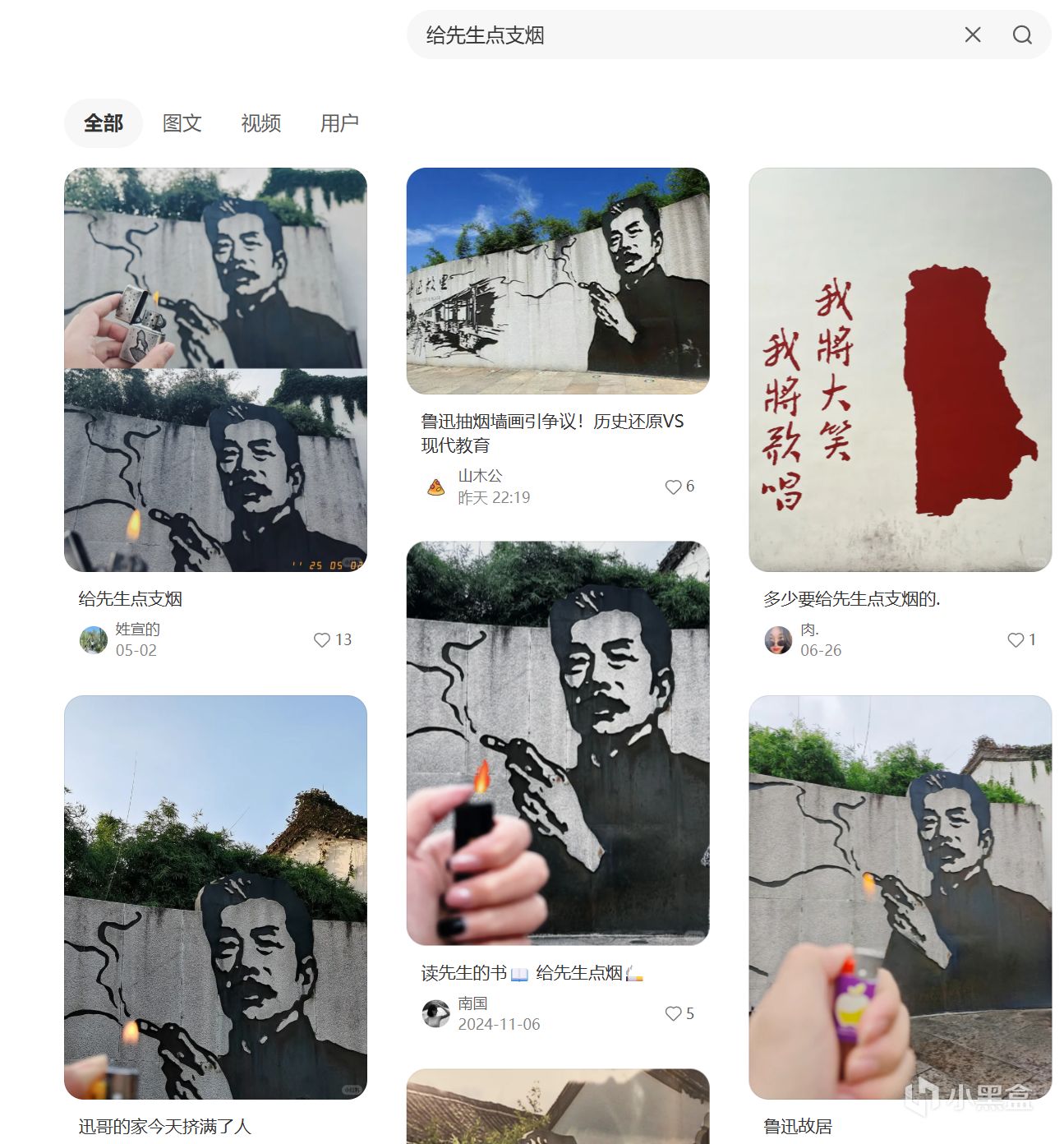Tap the magnifier search icon
This screenshot has height=1144, width=1064.
pos(1021,35)
